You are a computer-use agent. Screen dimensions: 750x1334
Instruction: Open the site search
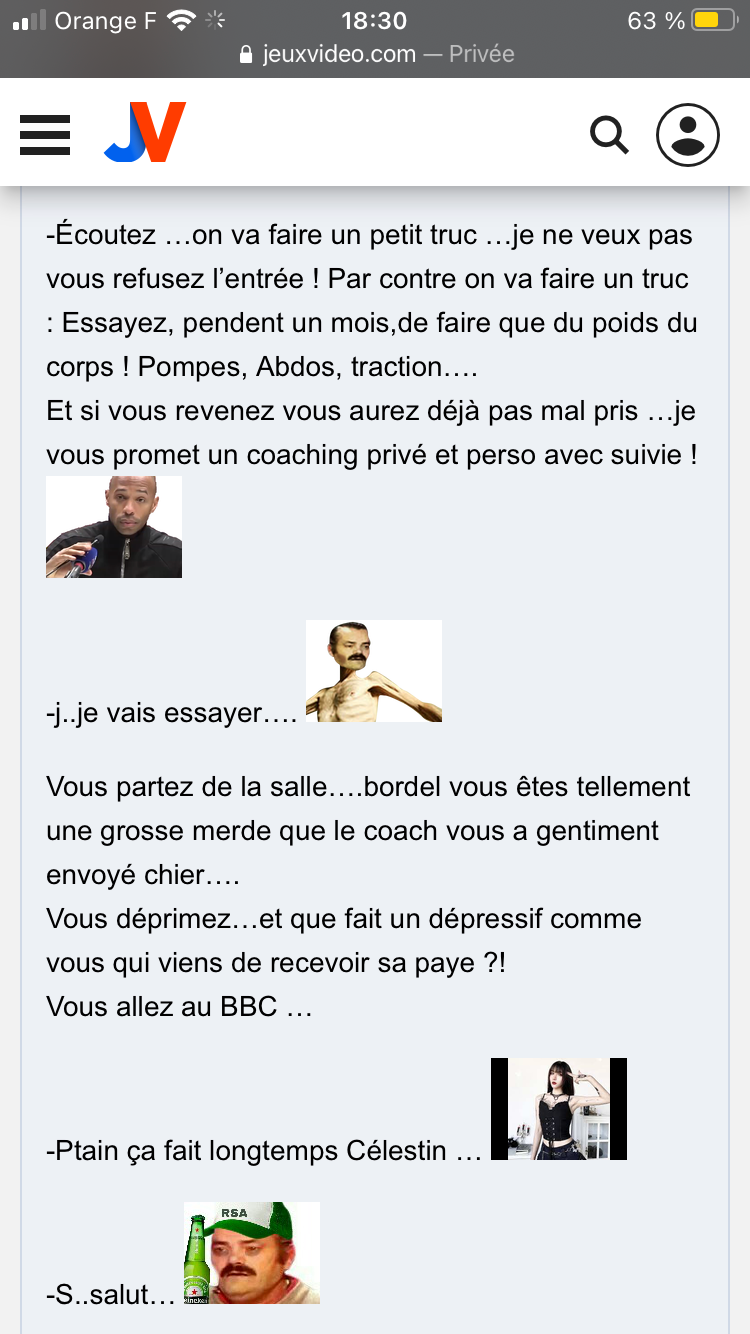click(608, 134)
